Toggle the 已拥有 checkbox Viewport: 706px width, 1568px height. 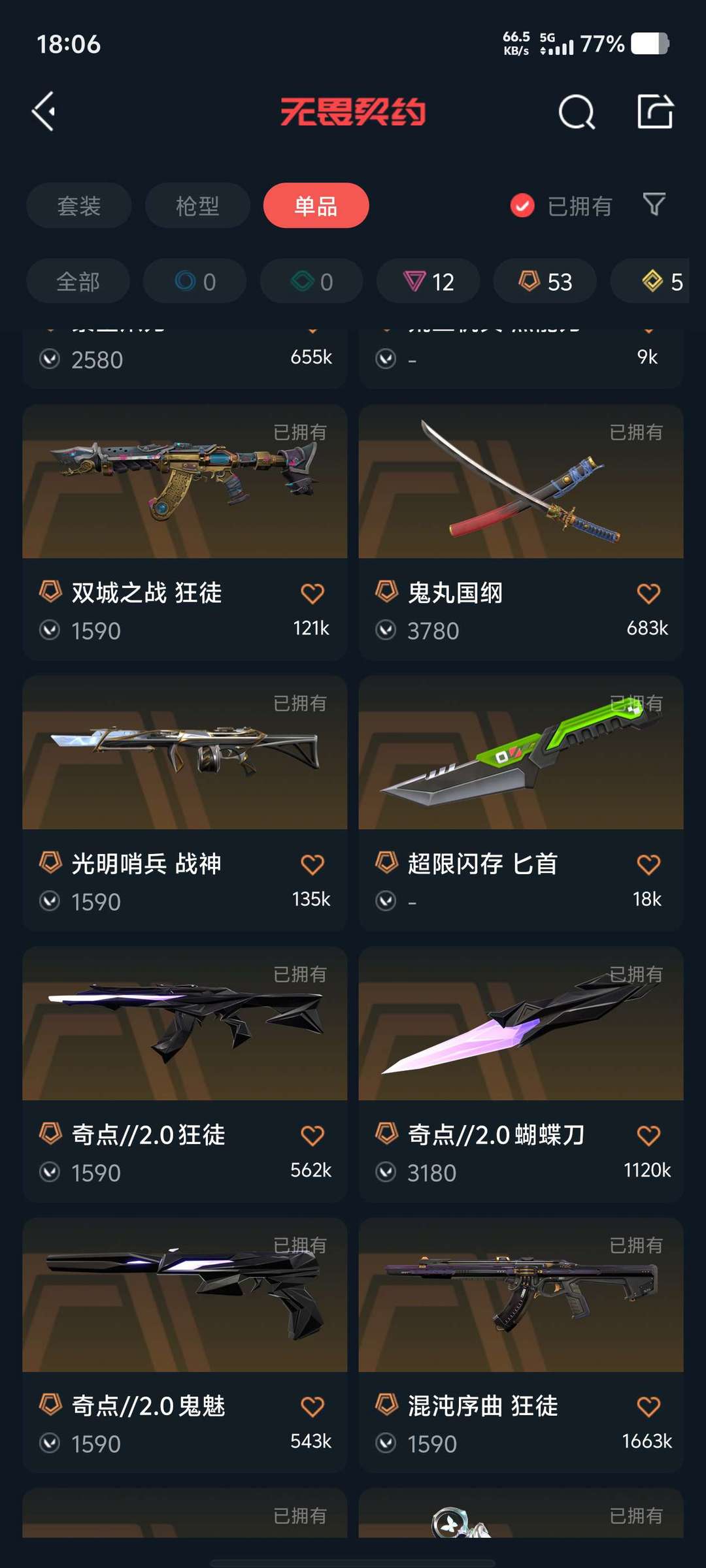(522, 206)
